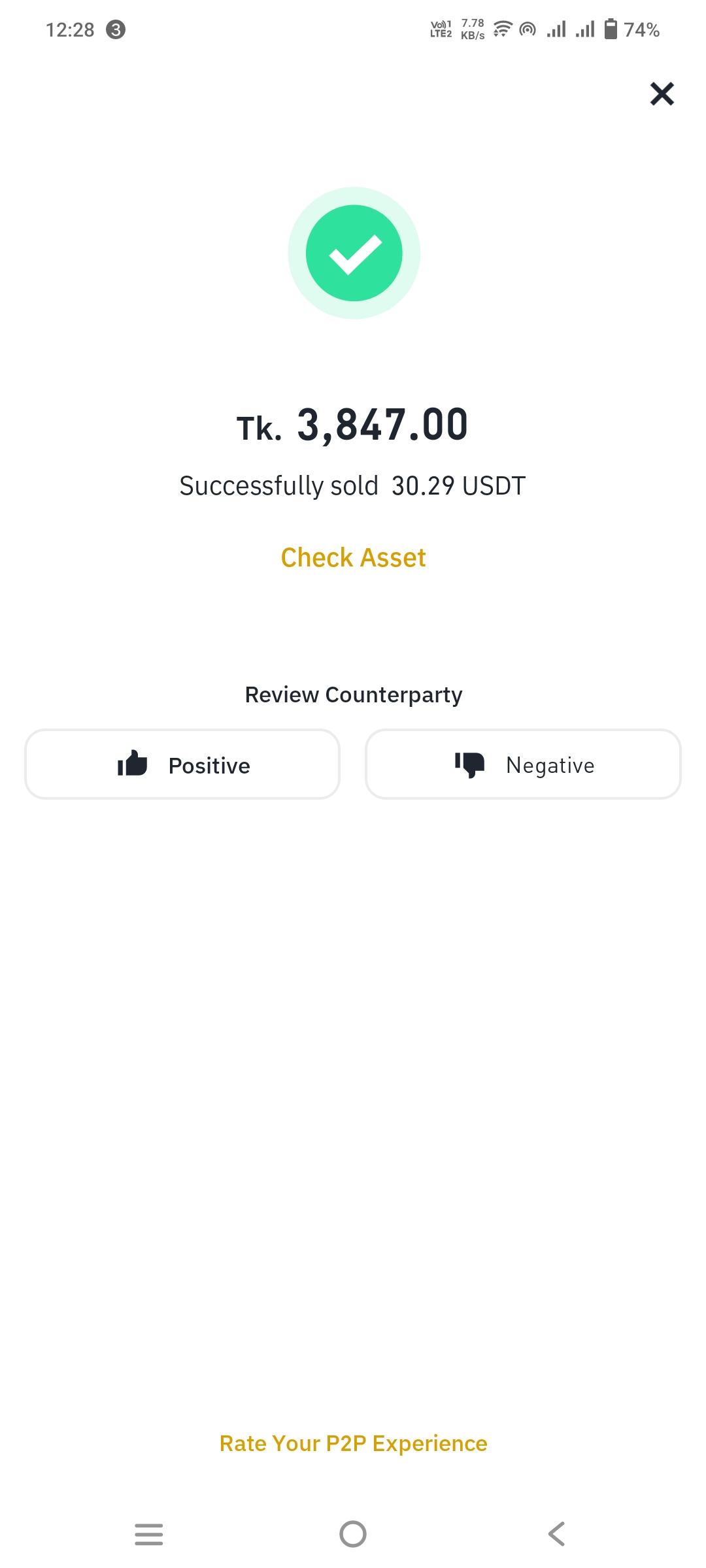Viewport: 706px width, 1568px height.
Task: Close the order success screen
Action: coord(662,94)
